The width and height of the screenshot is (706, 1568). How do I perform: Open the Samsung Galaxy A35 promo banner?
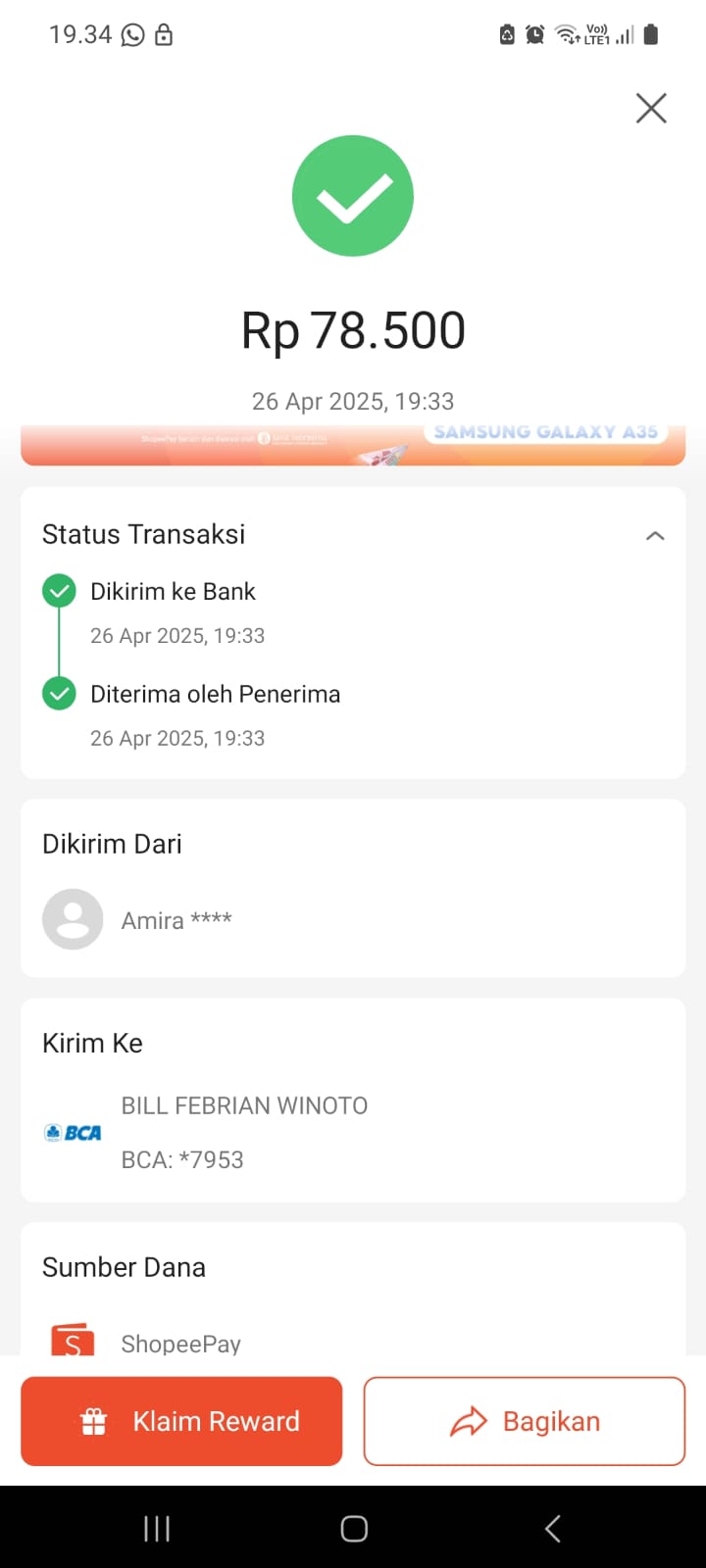coord(353,445)
